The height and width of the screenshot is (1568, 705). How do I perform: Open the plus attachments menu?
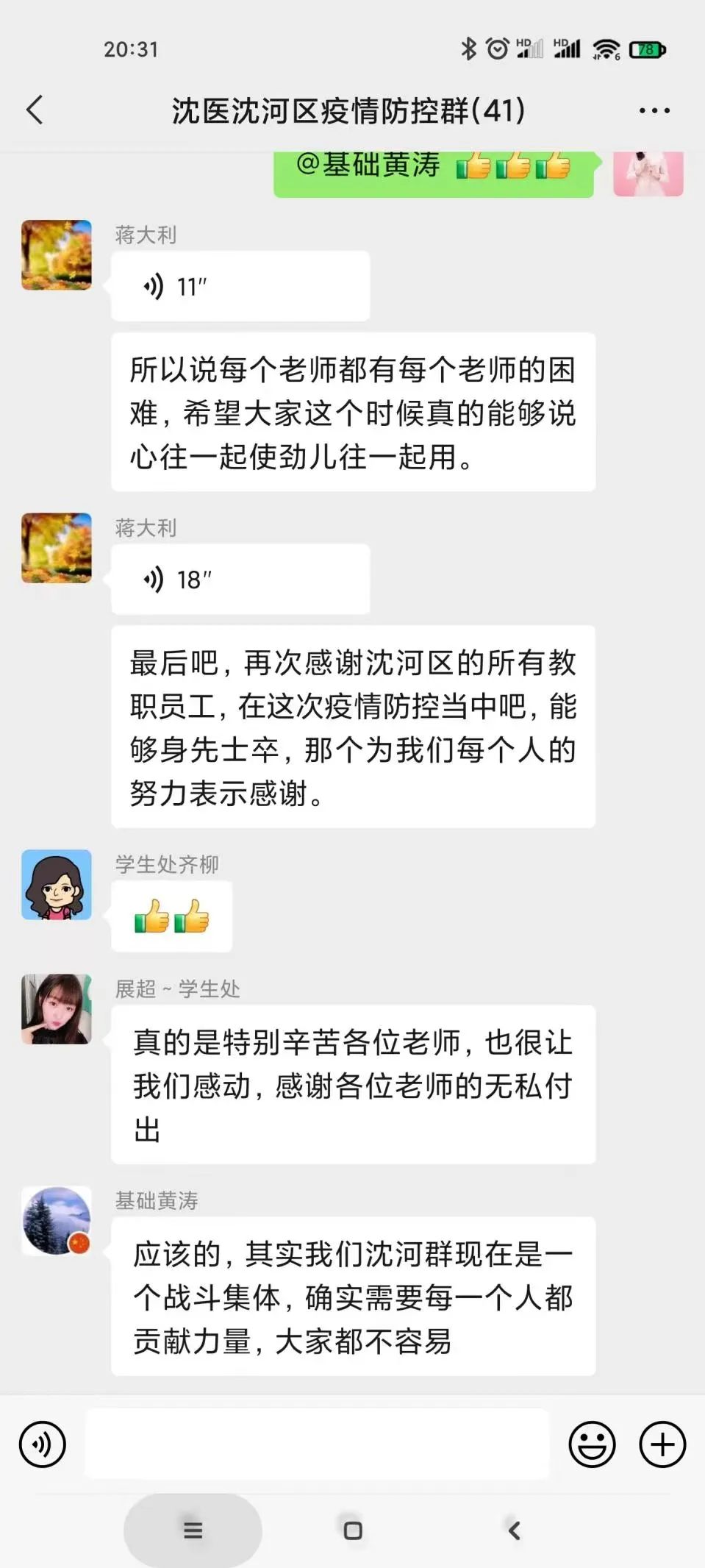tap(662, 1444)
